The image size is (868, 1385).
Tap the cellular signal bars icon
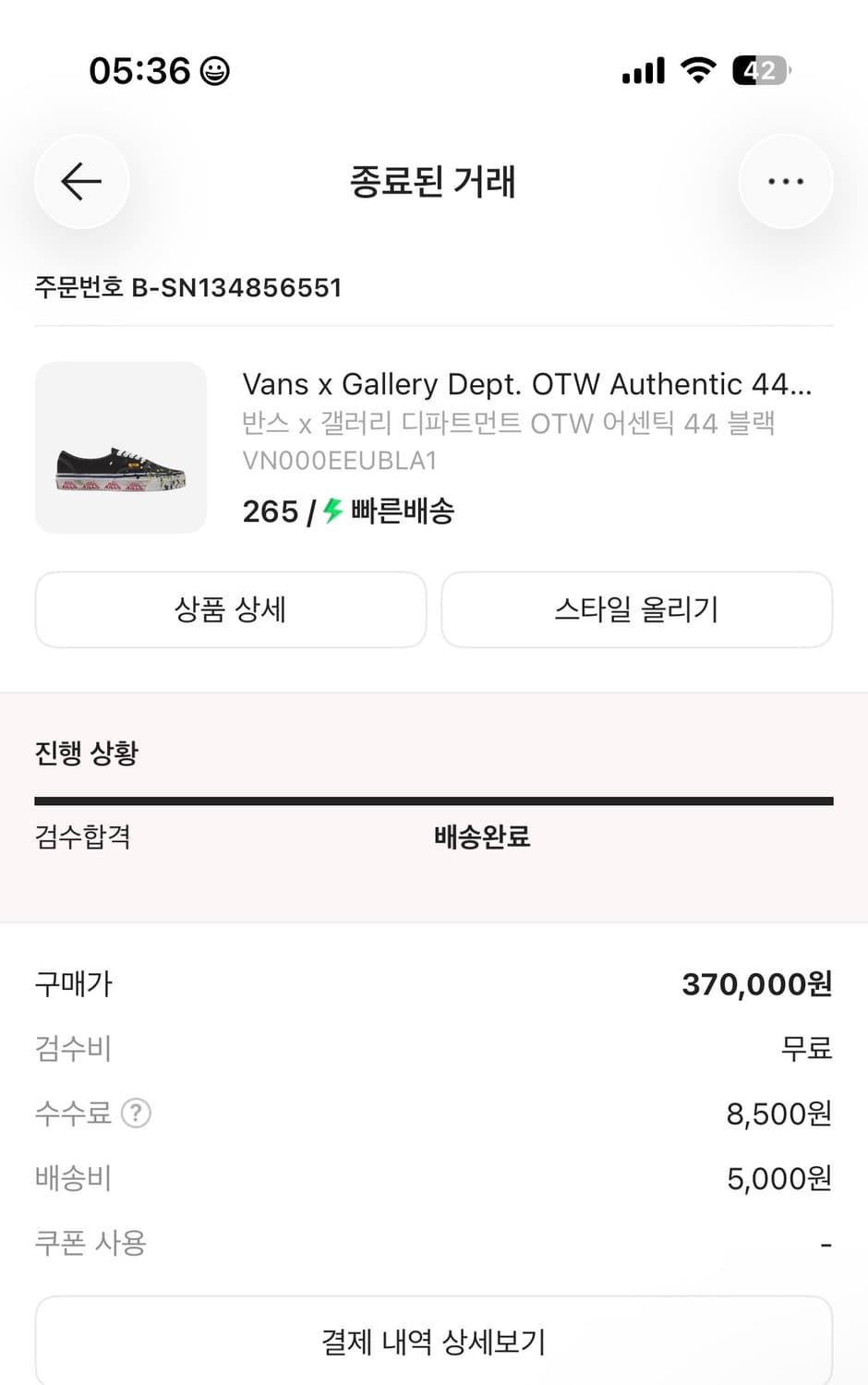(x=643, y=70)
